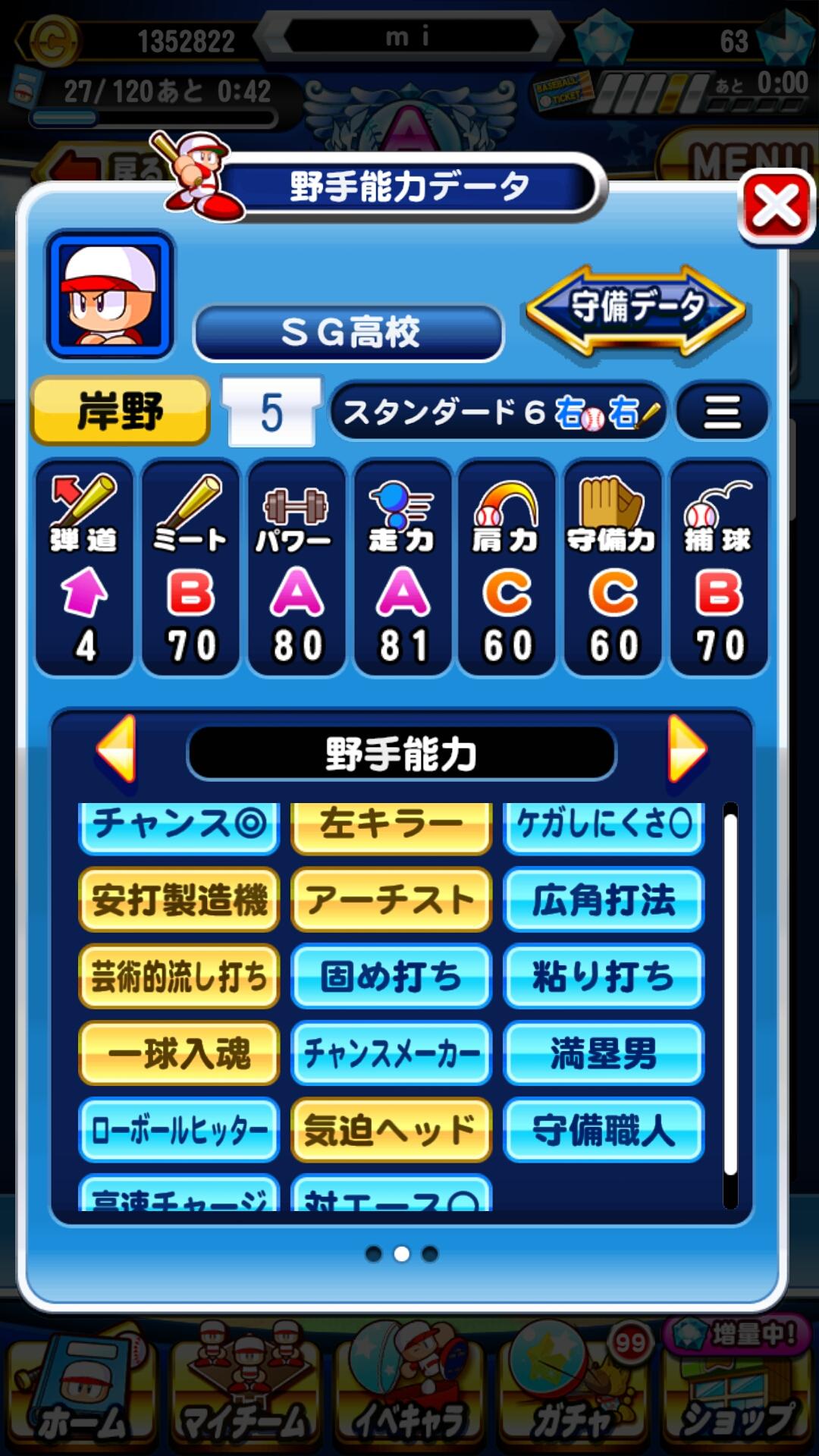This screenshot has height=1456, width=819.
Task: Select the 一球入魂 ability
Action: [179, 1053]
